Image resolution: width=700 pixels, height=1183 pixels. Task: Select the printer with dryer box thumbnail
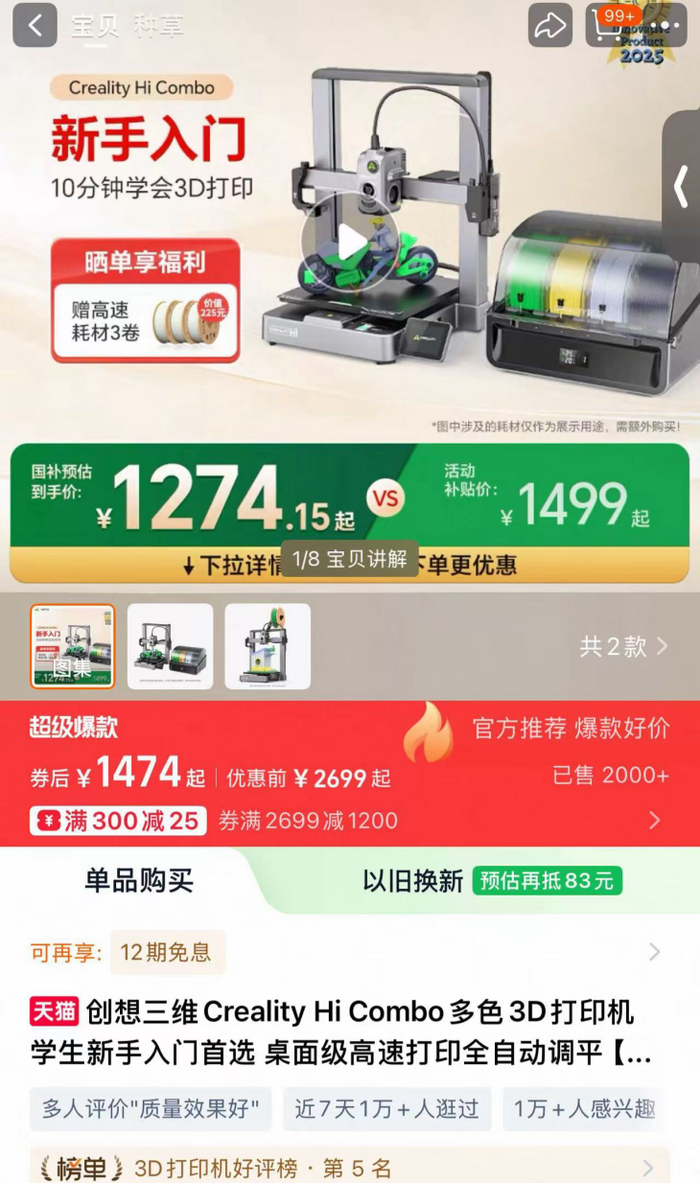pos(170,646)
